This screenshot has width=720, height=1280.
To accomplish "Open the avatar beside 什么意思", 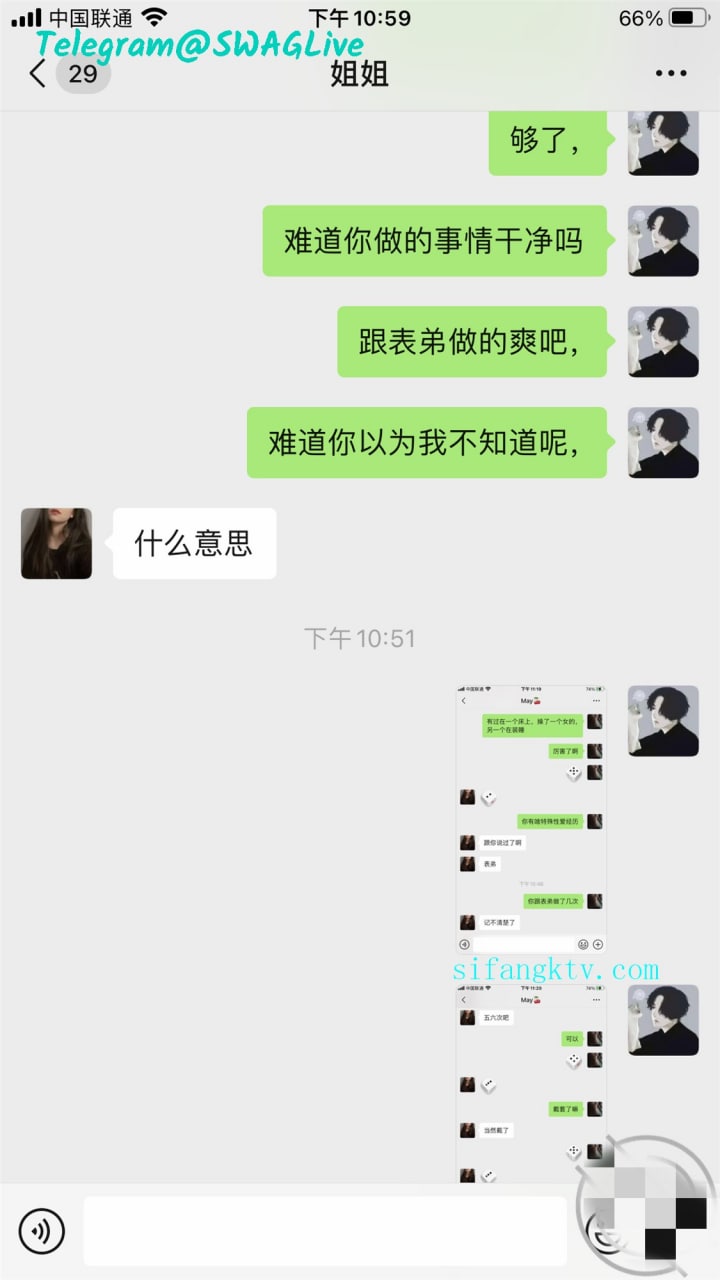I will (x=56, y=543).
